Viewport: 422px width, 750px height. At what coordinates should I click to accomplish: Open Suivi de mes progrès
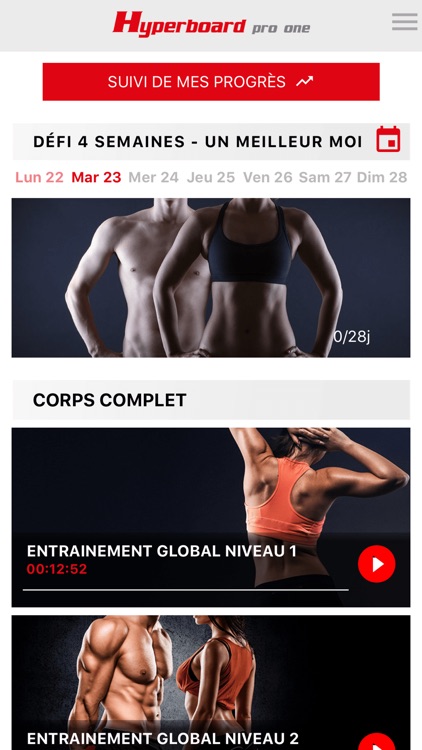[211, 82]
